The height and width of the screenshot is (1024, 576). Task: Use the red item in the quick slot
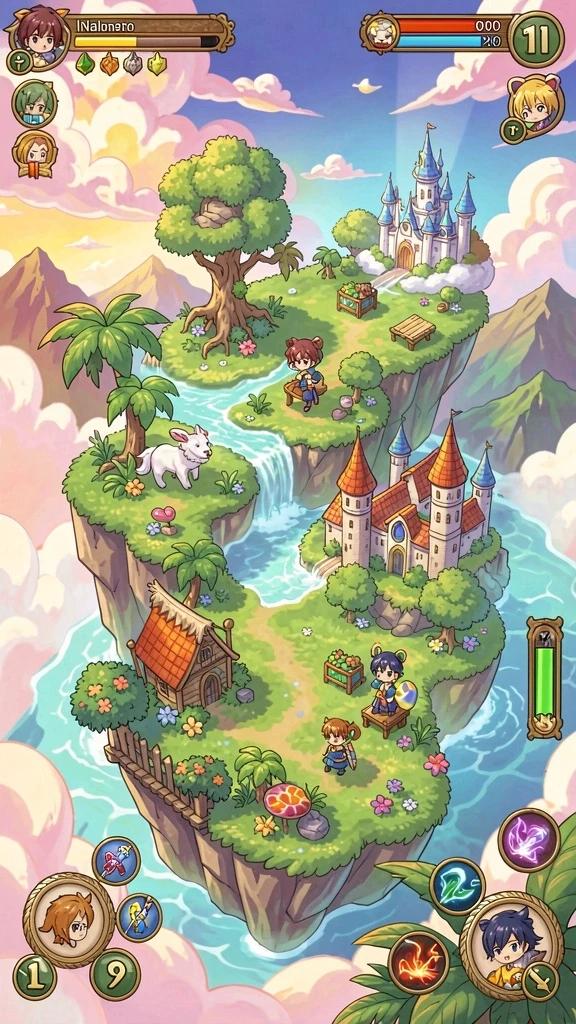tap(116, 861)
